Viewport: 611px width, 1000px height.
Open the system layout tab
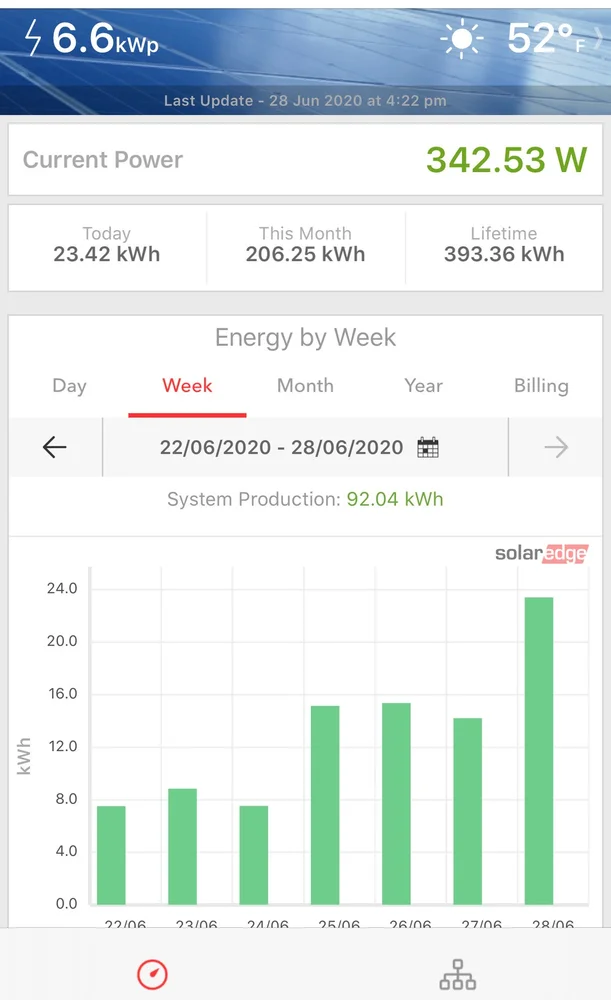(458, 974)
